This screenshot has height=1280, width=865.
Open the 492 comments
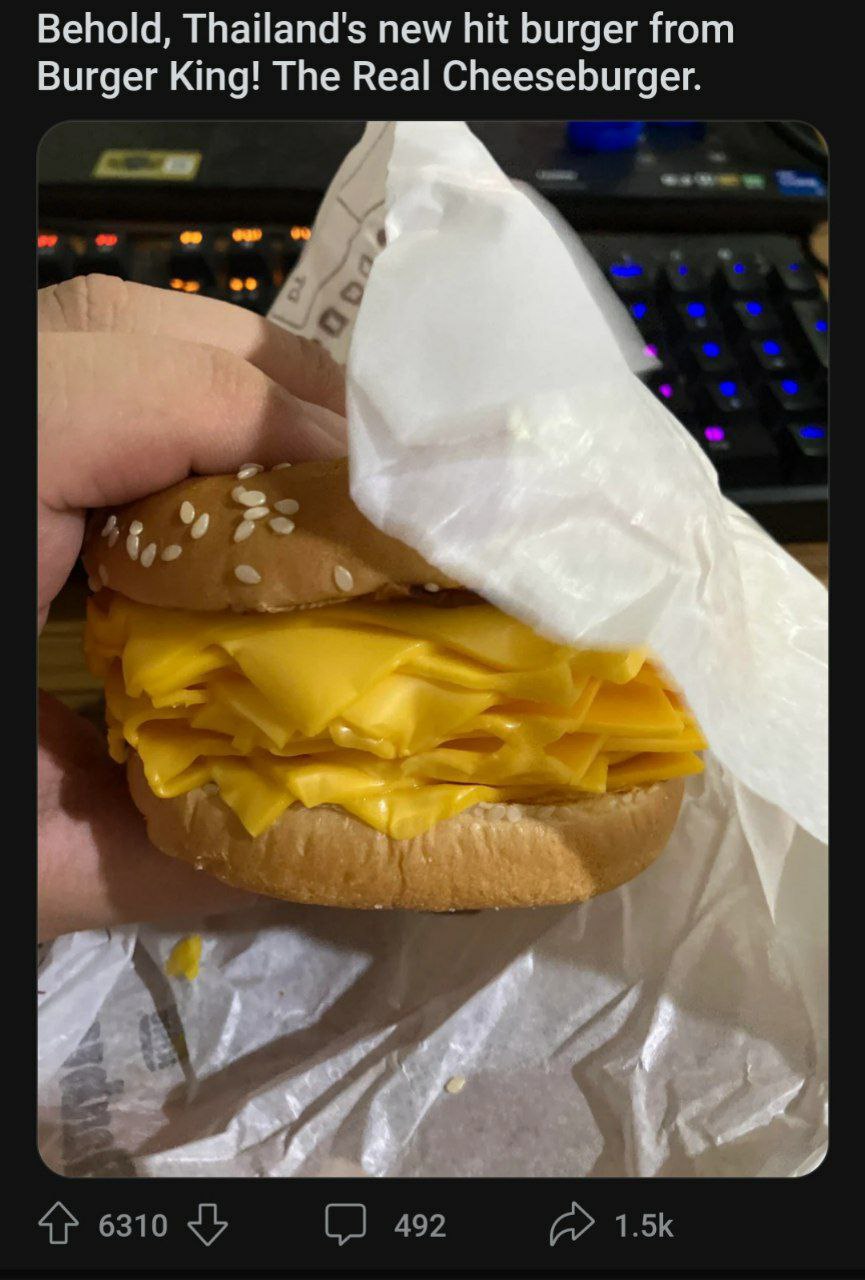pyautogui.click(x=345, y=1224)
